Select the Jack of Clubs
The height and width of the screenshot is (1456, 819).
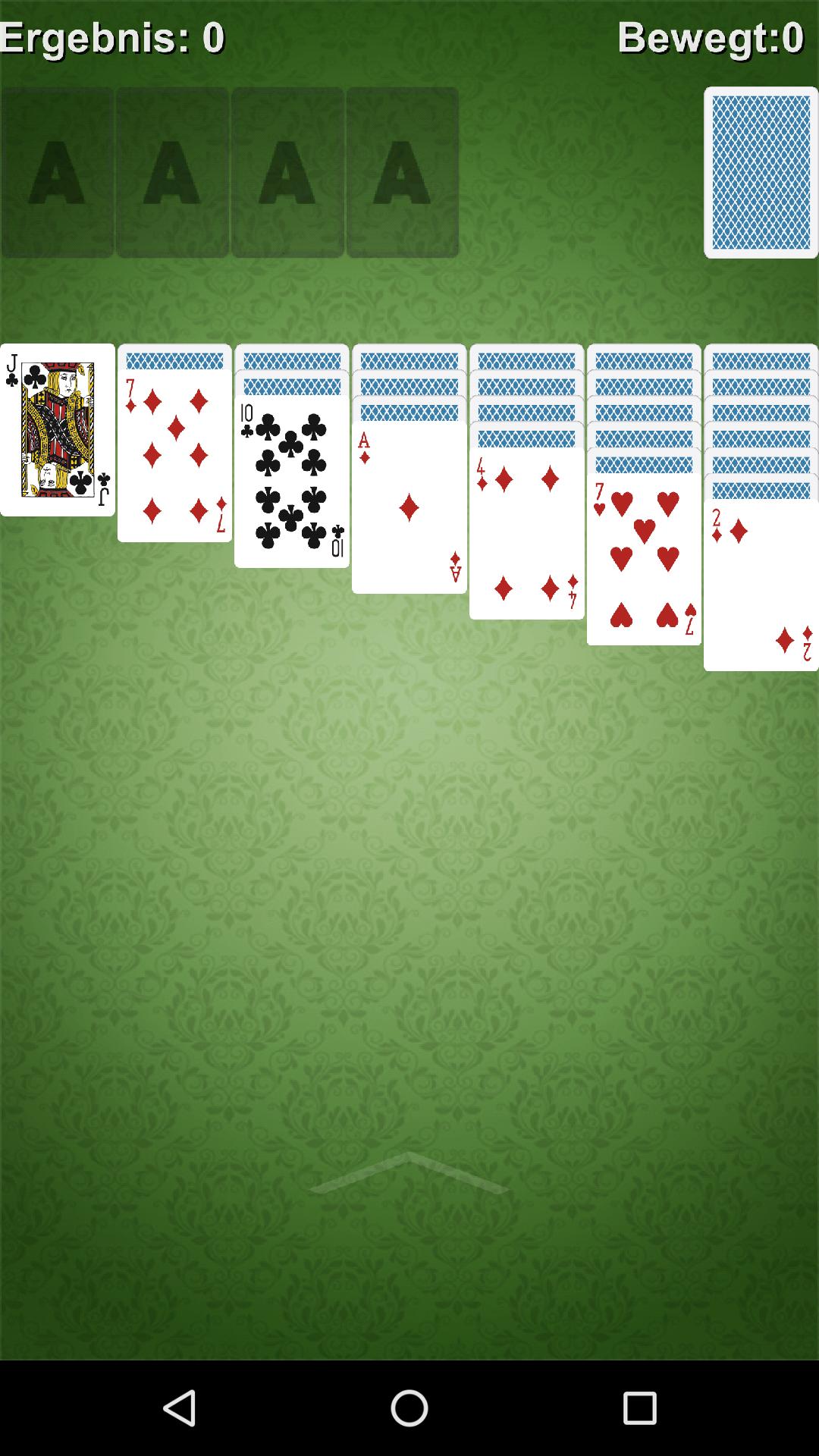[x=57, y=428]
